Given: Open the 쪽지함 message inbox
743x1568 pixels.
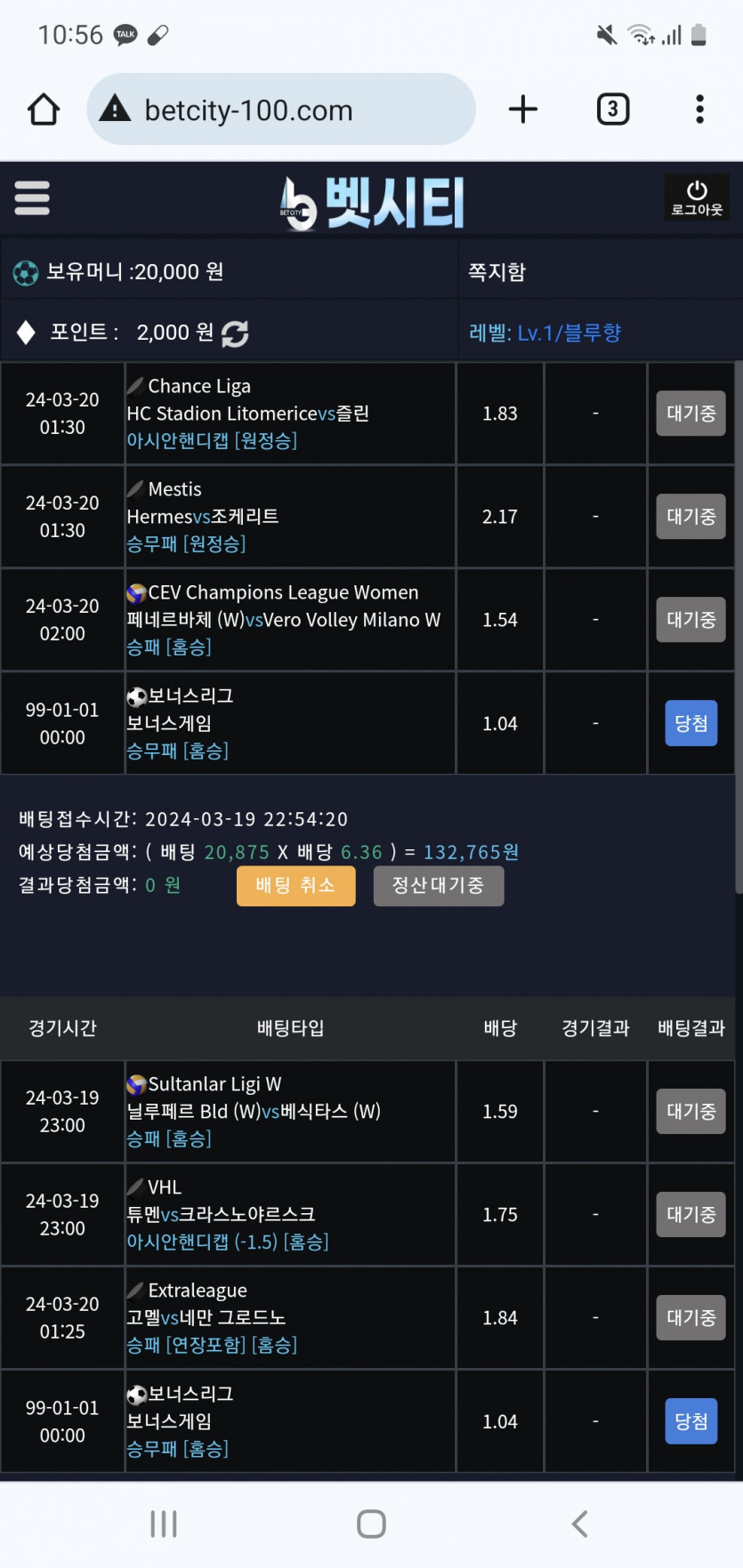Looking at the screenshot, I should 497,272.
